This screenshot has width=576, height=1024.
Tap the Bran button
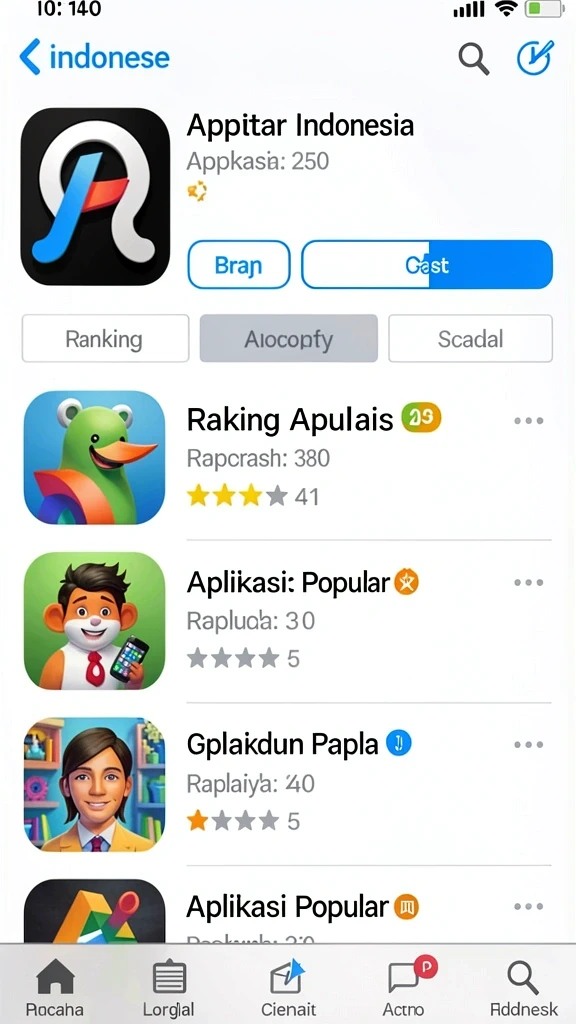tap(239, 264)
